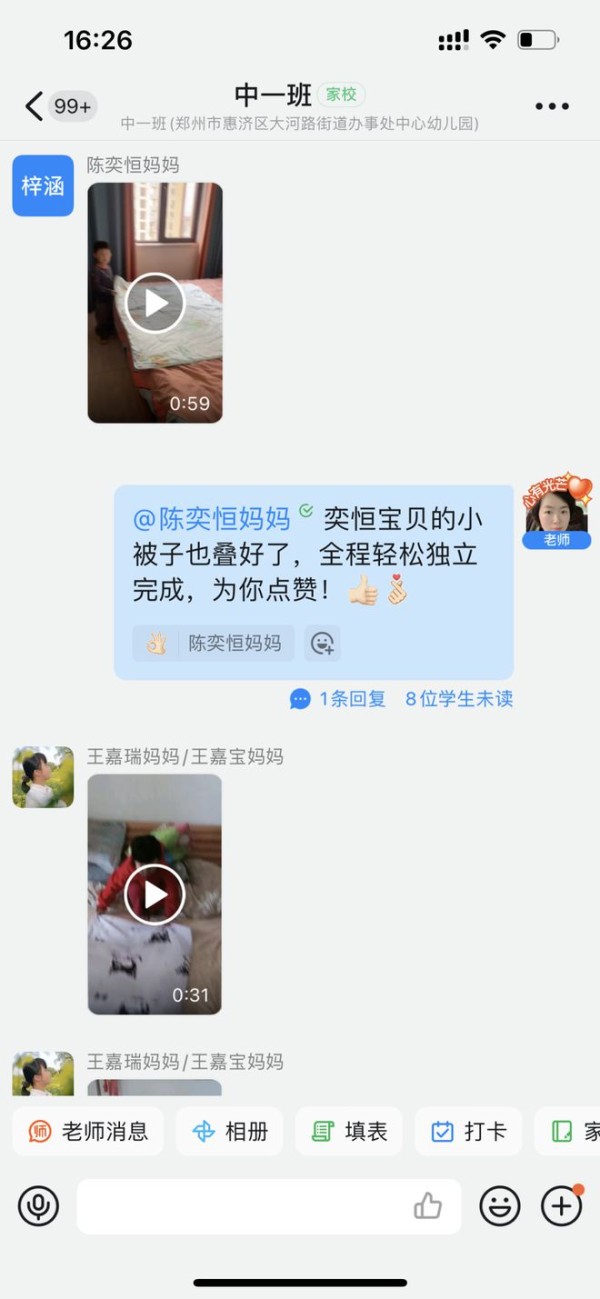
Task: Open the three-dot overflow menu
Action: 551,106
